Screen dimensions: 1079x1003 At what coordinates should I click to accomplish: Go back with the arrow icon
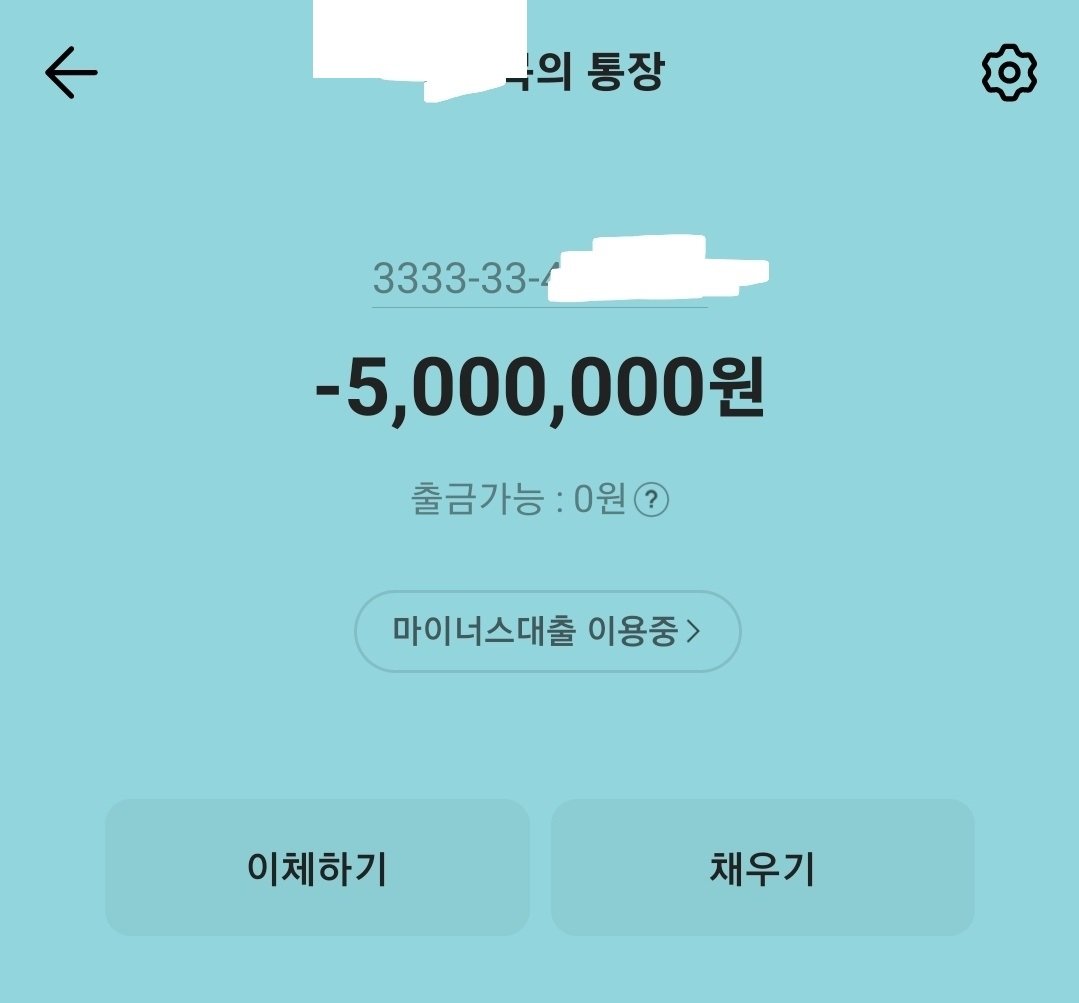pyautogui.click(x=71, y=73)
